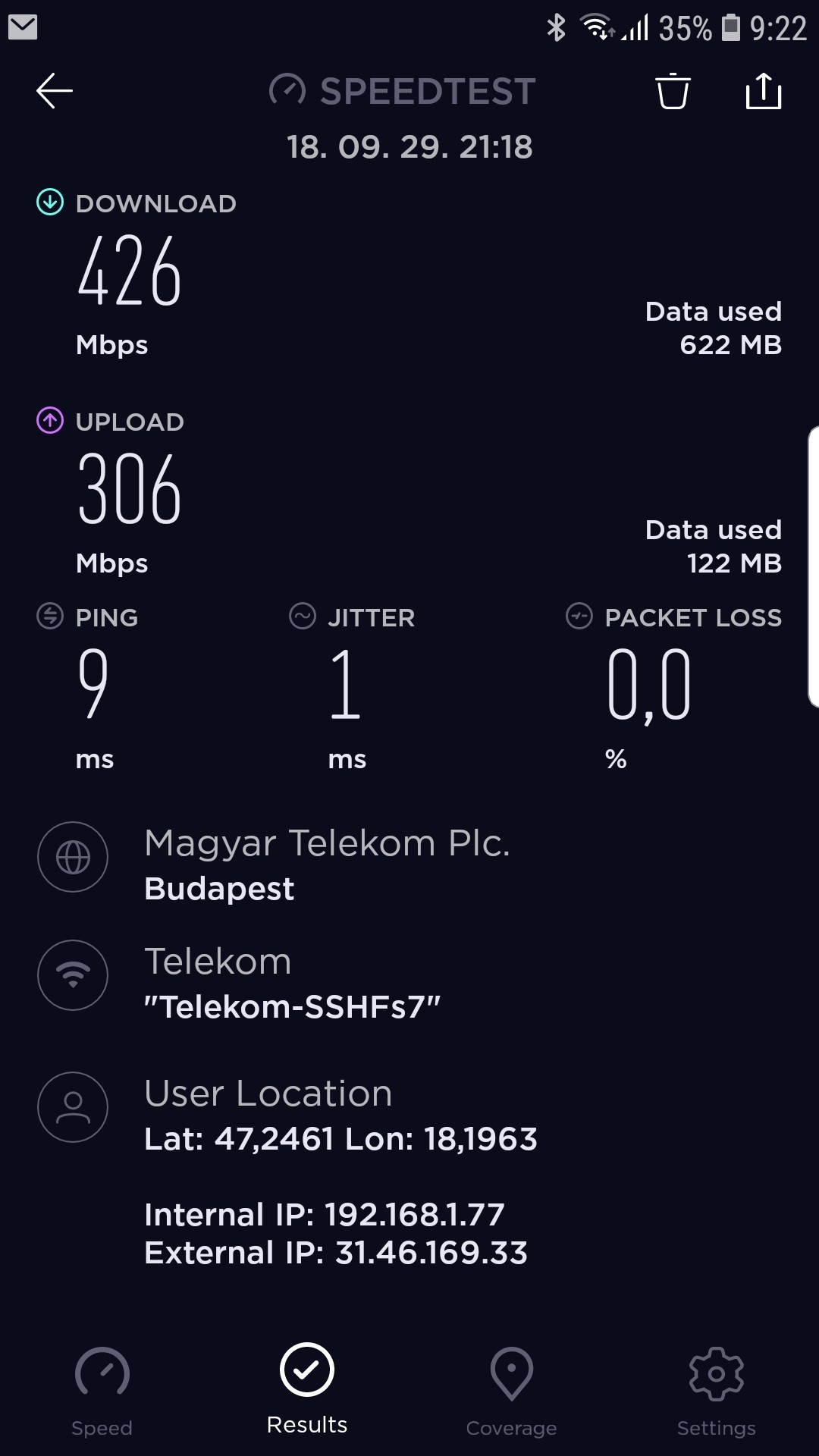Screen dimensions: 819x1456
Task: Share this speed test result
Action: 763,91
